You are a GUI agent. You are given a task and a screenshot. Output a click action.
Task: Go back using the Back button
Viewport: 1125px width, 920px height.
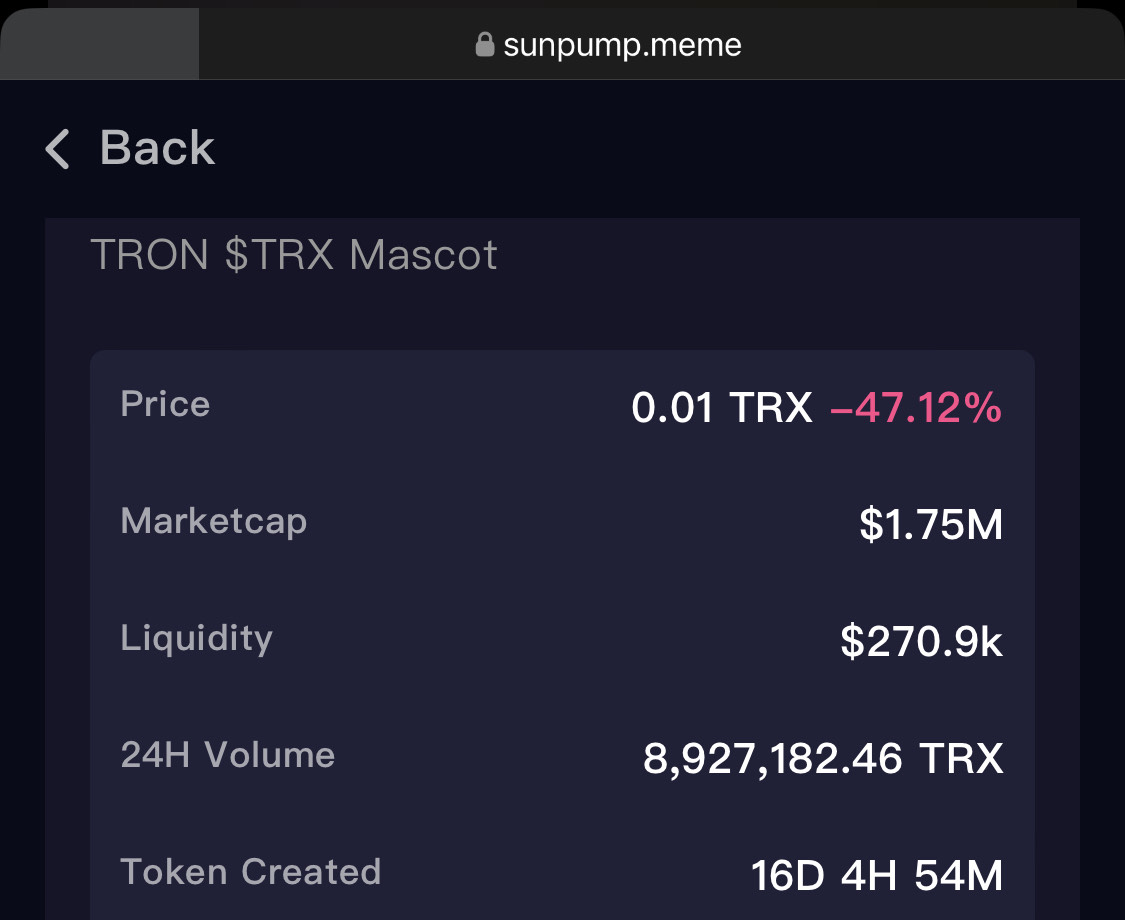click(x=130, y=149)
